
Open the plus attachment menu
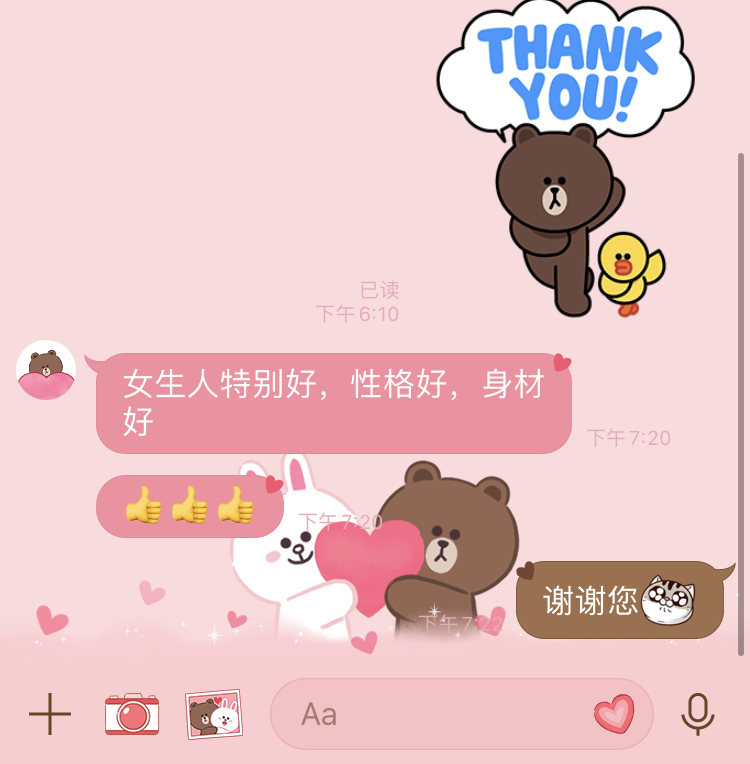pyautogui.click(x=50, y=714)
